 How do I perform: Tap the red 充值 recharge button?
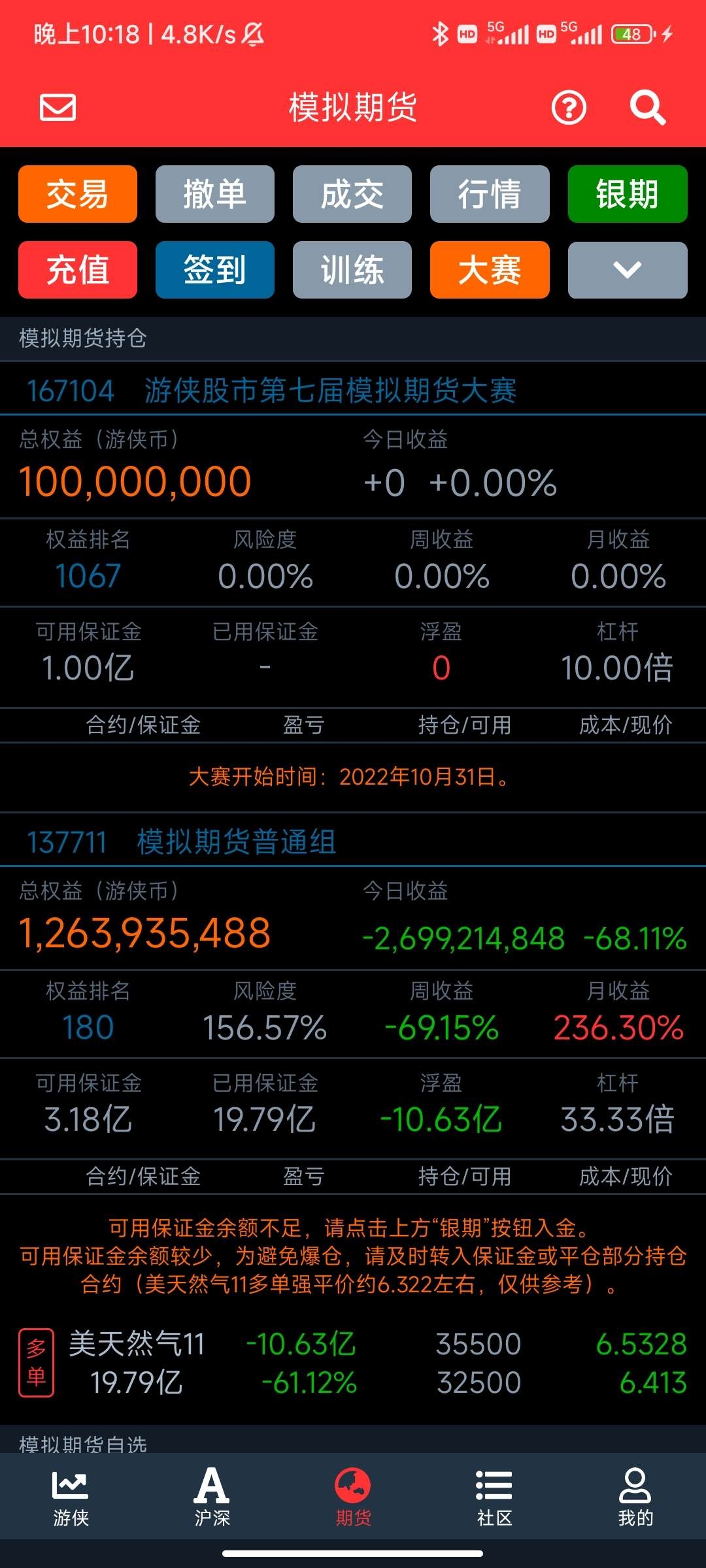(x=78, y=270)
